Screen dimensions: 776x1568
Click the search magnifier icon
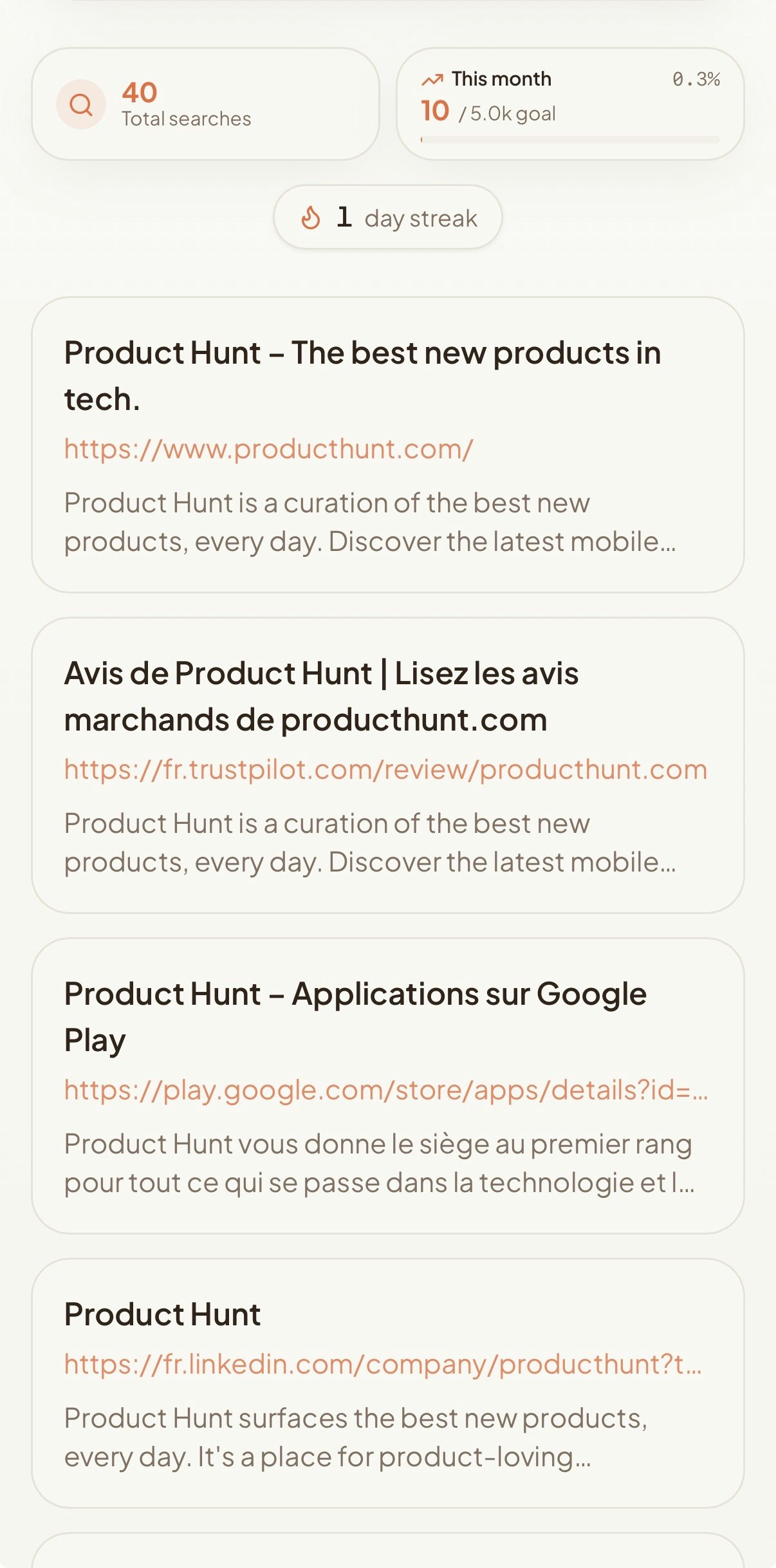point(80,104)
